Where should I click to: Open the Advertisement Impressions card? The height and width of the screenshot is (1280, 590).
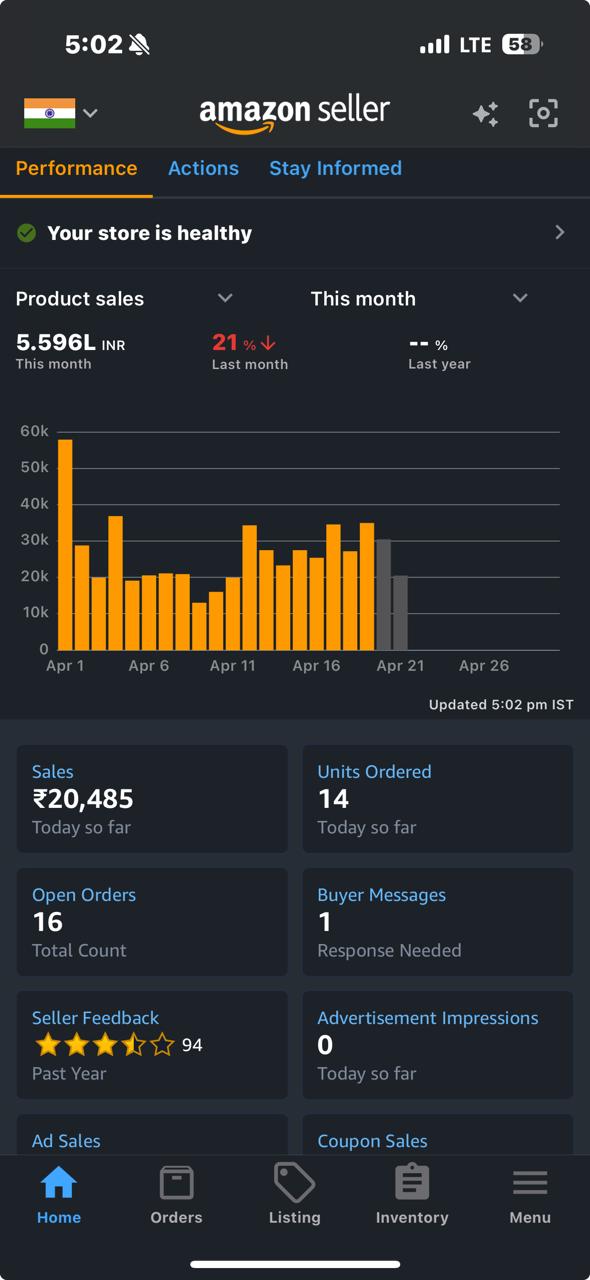pos(438,1045)
